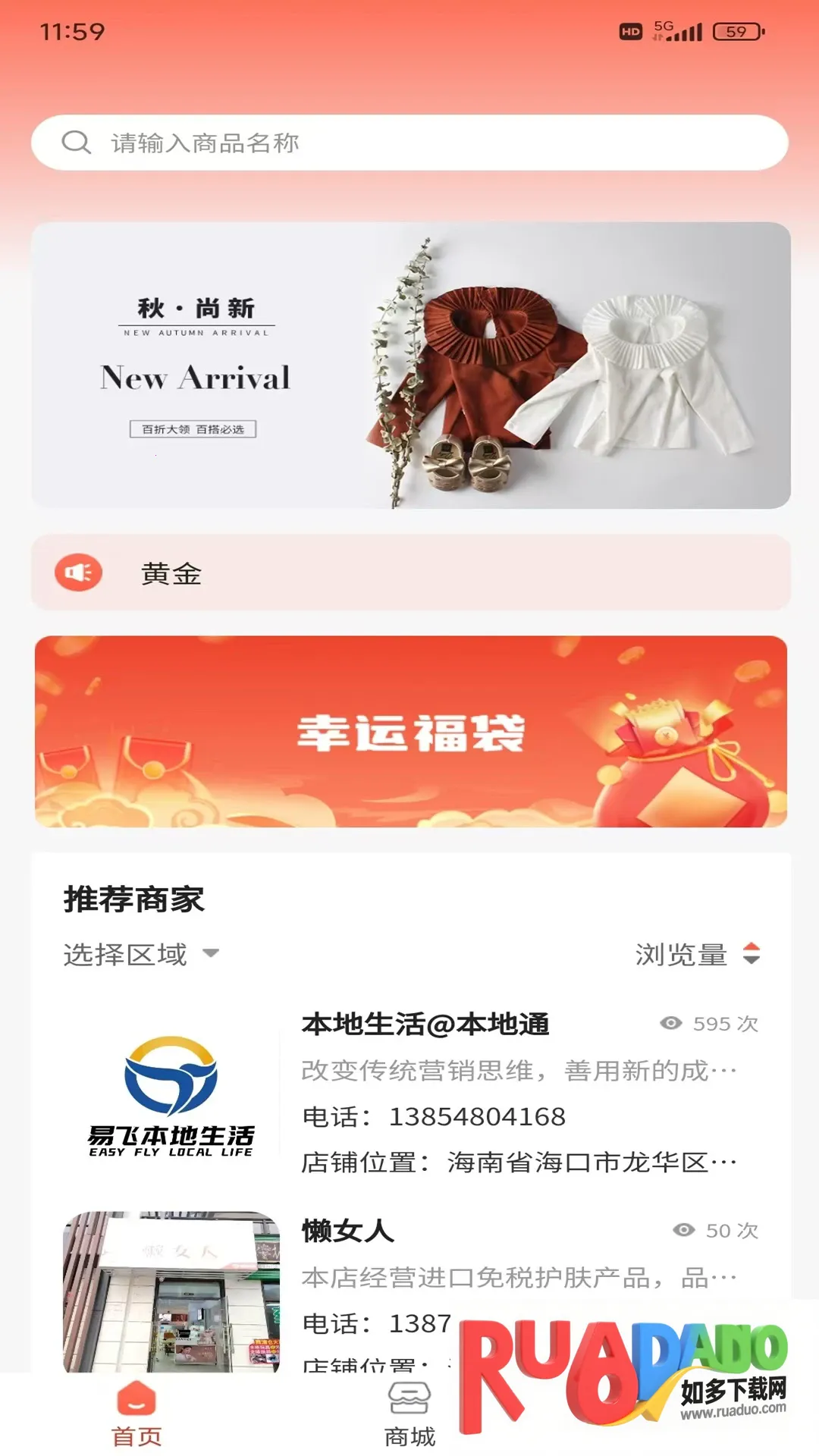Open merchant 本地生活@本地通

coord(425,1025)
